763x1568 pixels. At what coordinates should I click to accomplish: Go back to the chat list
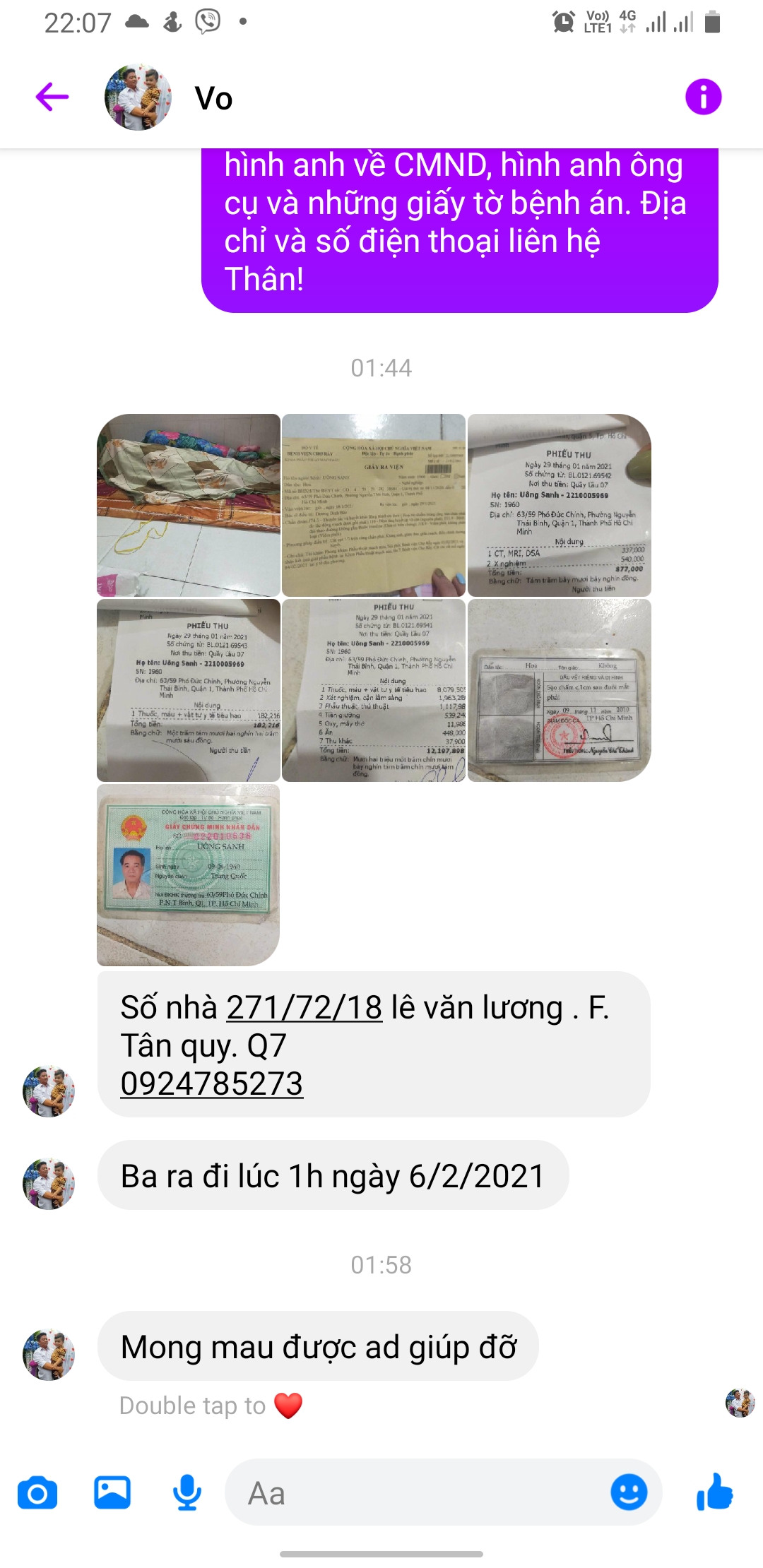coord(52,97)
